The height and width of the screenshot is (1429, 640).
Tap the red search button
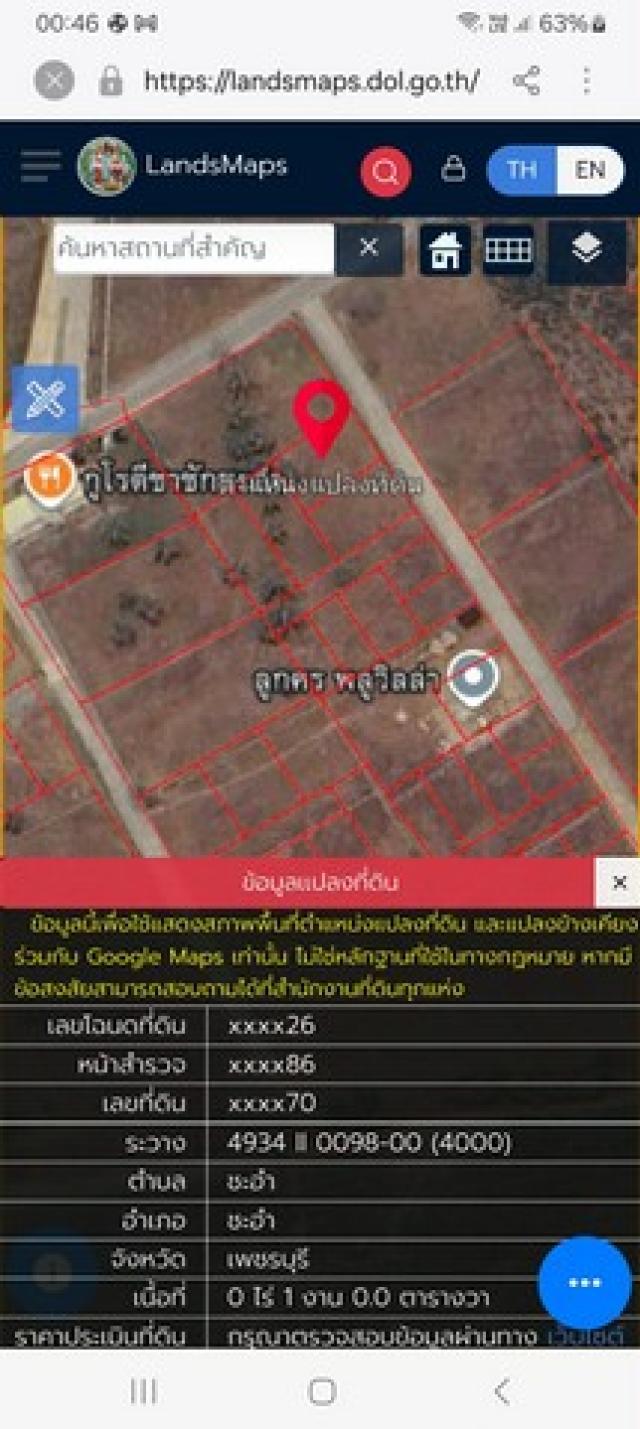pyautogui.click(x=385, y=172)
